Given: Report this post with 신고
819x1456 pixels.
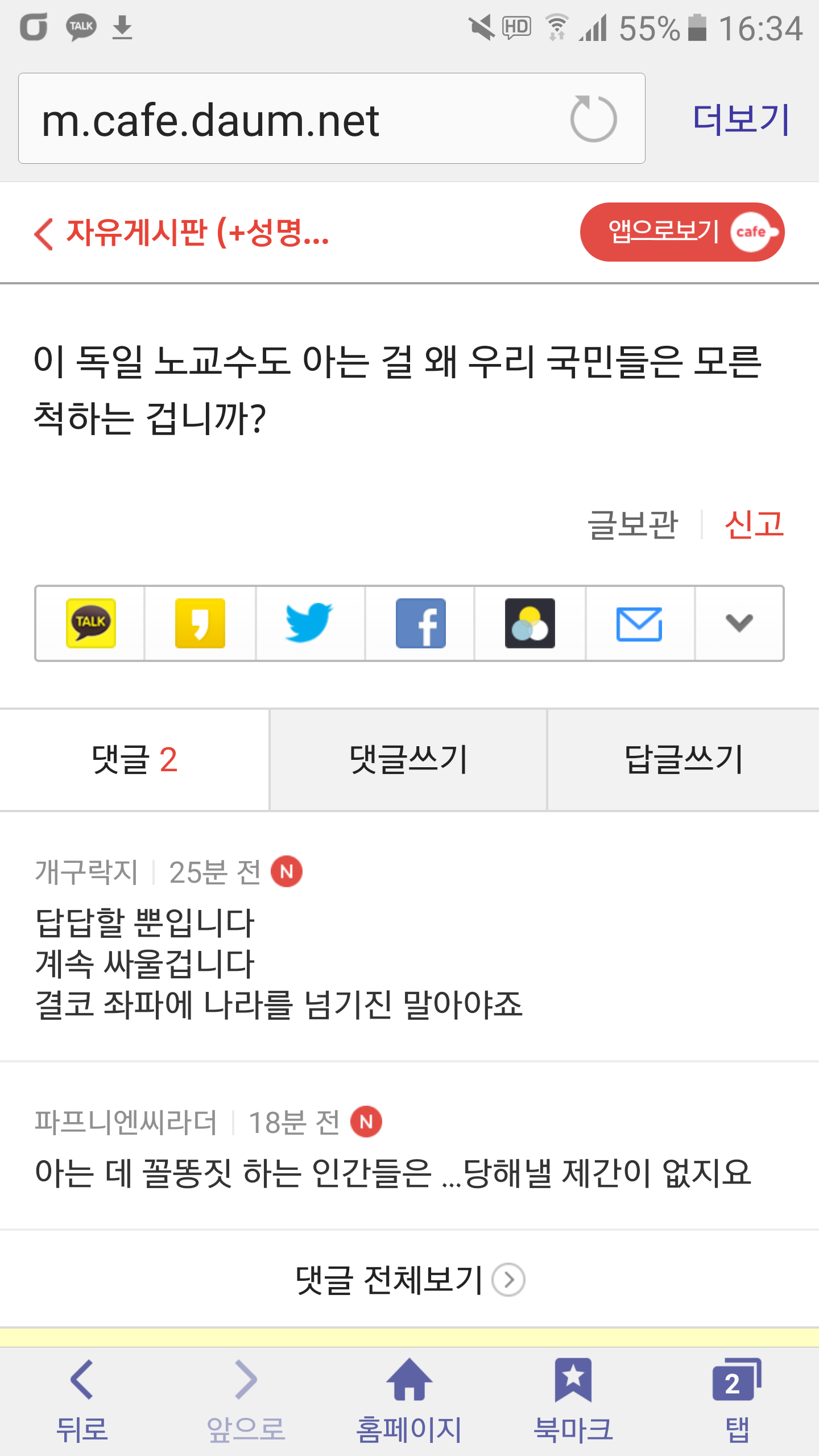Looking at the screenshot, I should tap(754, 524).
